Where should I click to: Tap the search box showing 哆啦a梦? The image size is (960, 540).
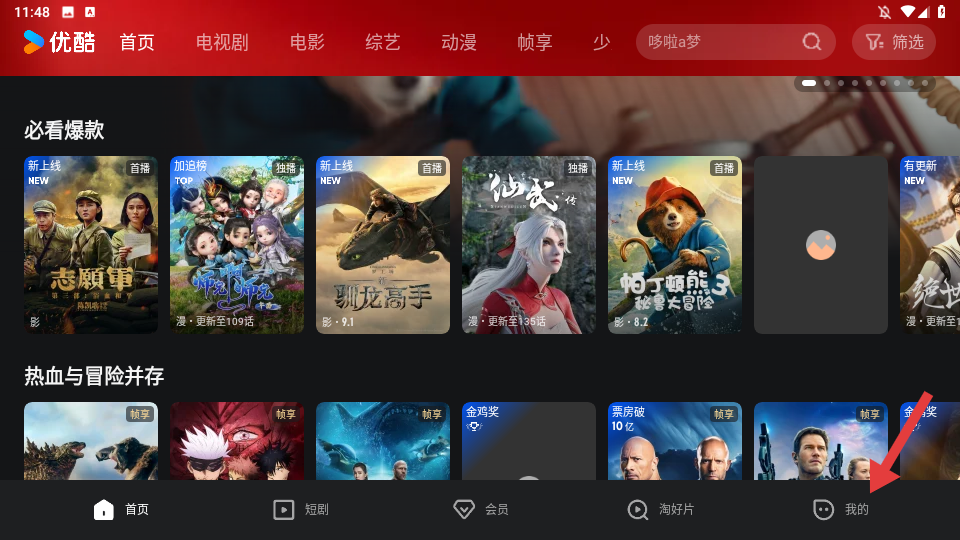pyautogui.click(x=722, y=42)
